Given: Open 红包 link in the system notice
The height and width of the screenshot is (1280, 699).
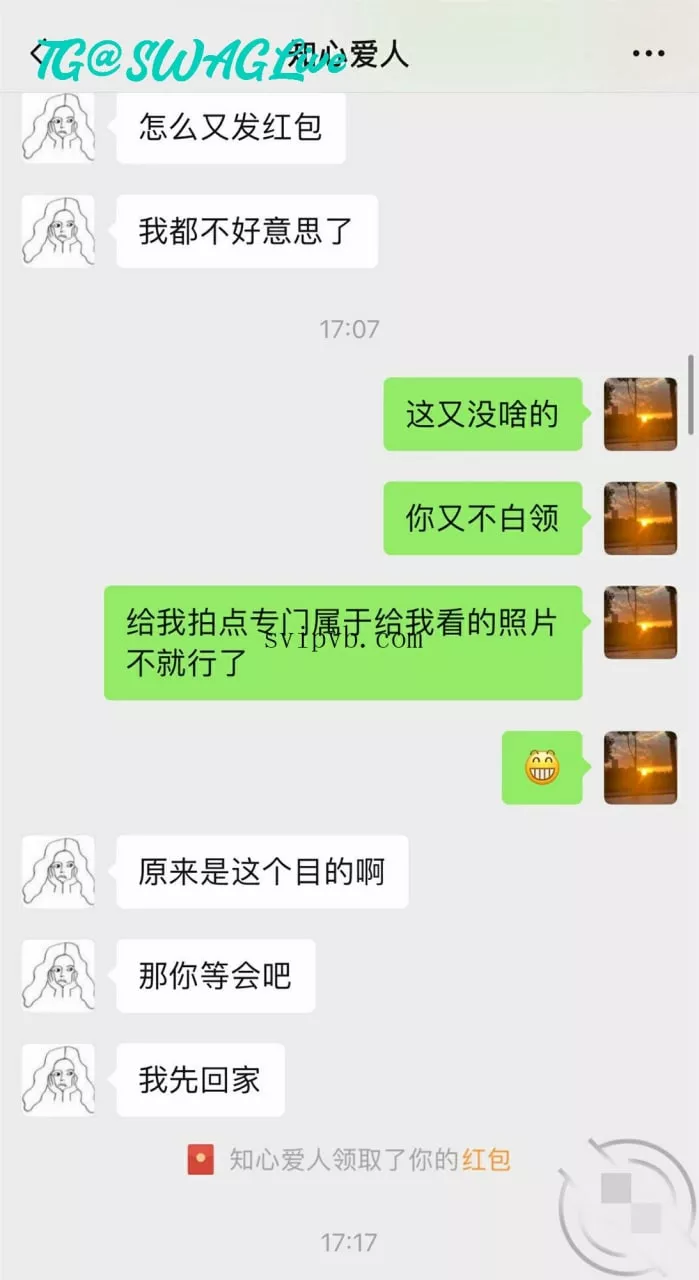Looking at the screenshot, I should click(x=486, y=1160).
